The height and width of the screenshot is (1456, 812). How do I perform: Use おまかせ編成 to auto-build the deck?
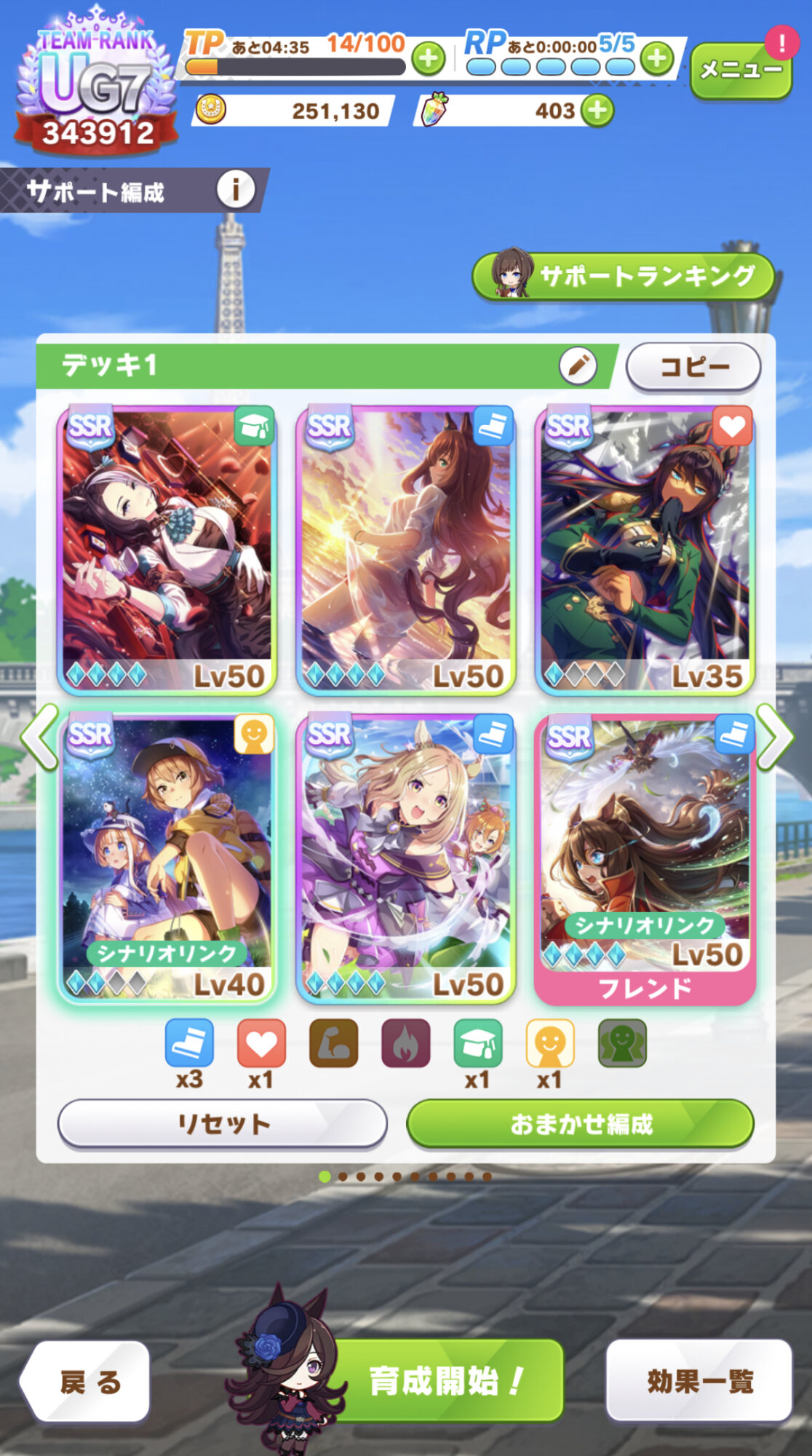(580, 1123)
